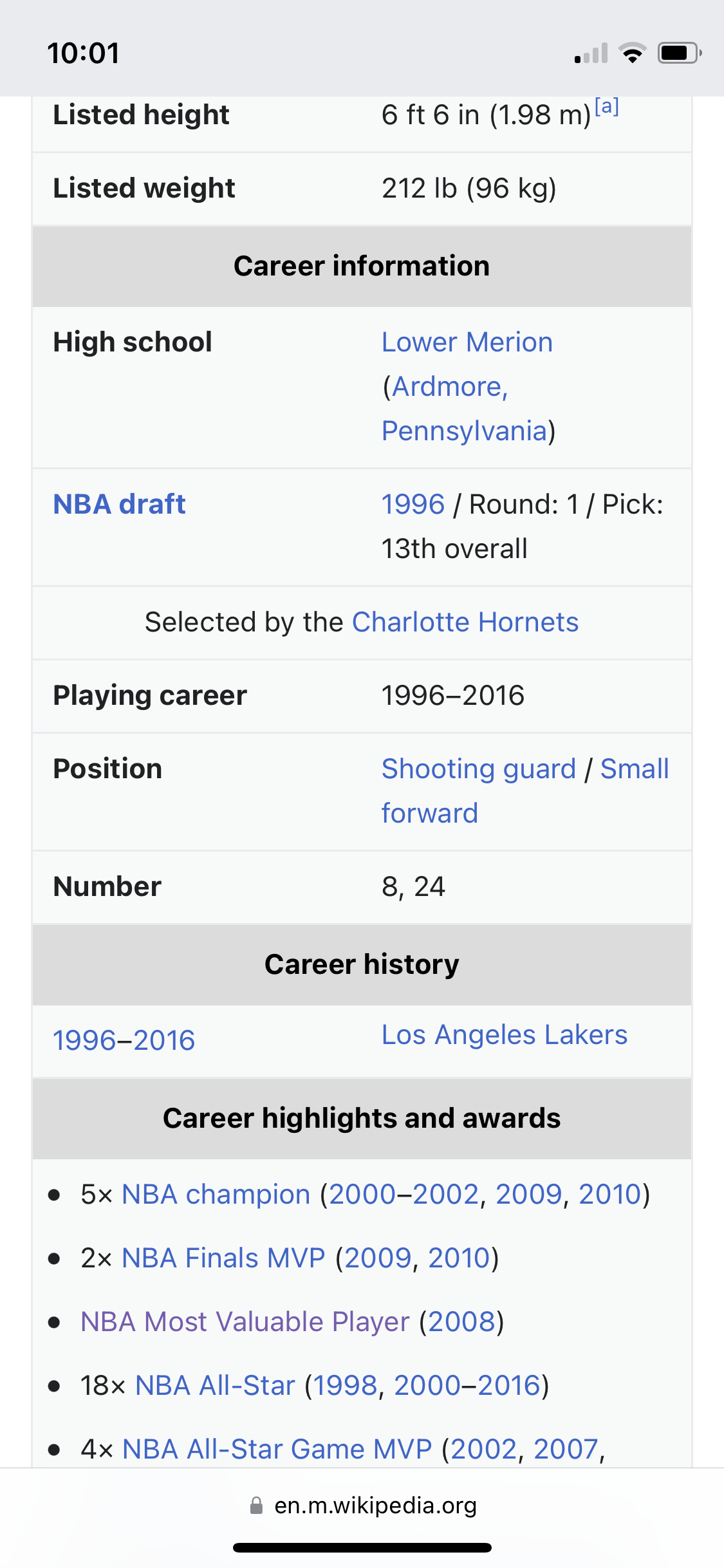Open the NBA All-Star link
Image resolution: width=724 pixels, height=1568 pixels.
click(215, 1386)
